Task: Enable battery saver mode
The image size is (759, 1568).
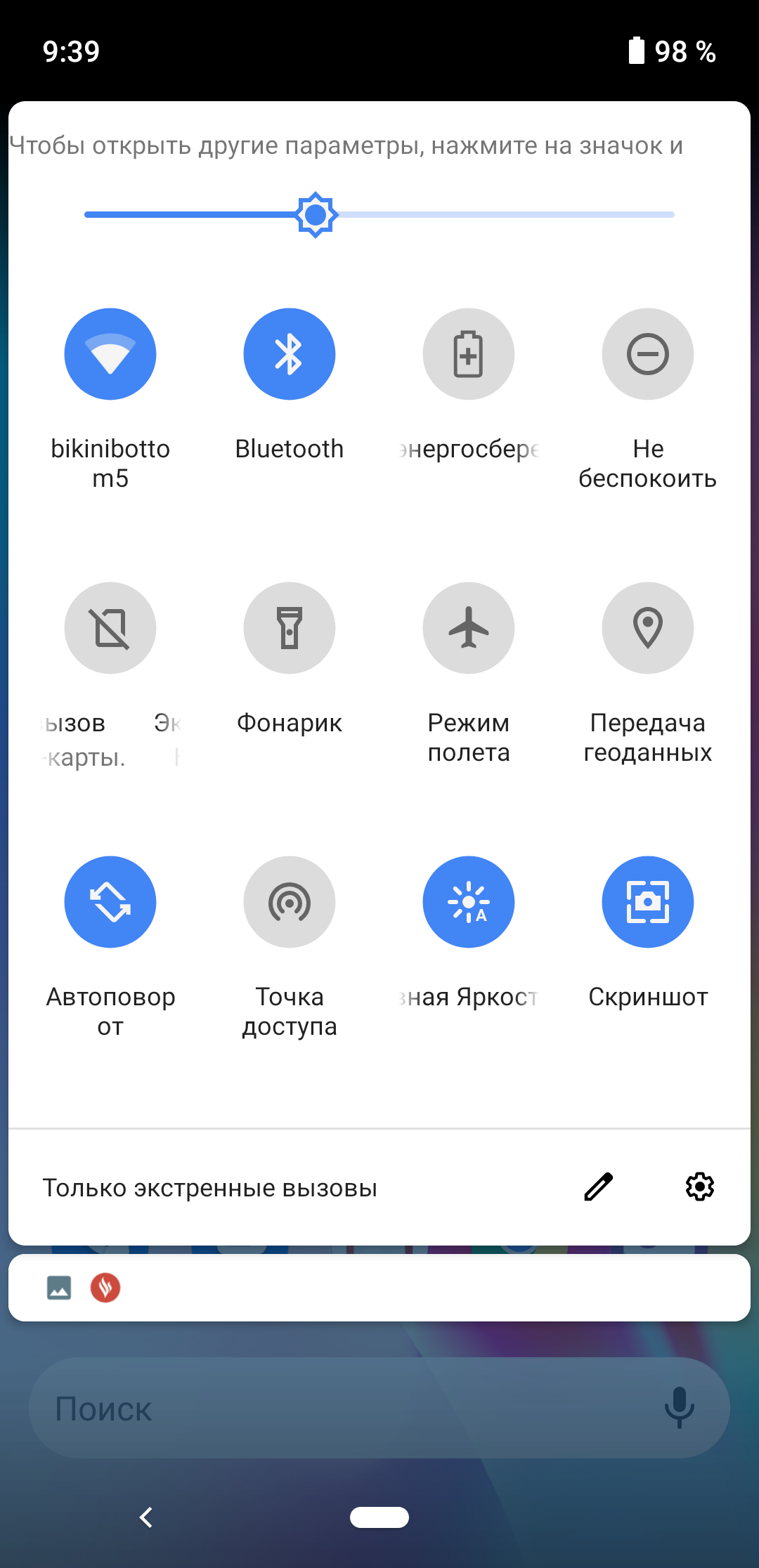Action: pyautogui.click(x=469, y=354)
